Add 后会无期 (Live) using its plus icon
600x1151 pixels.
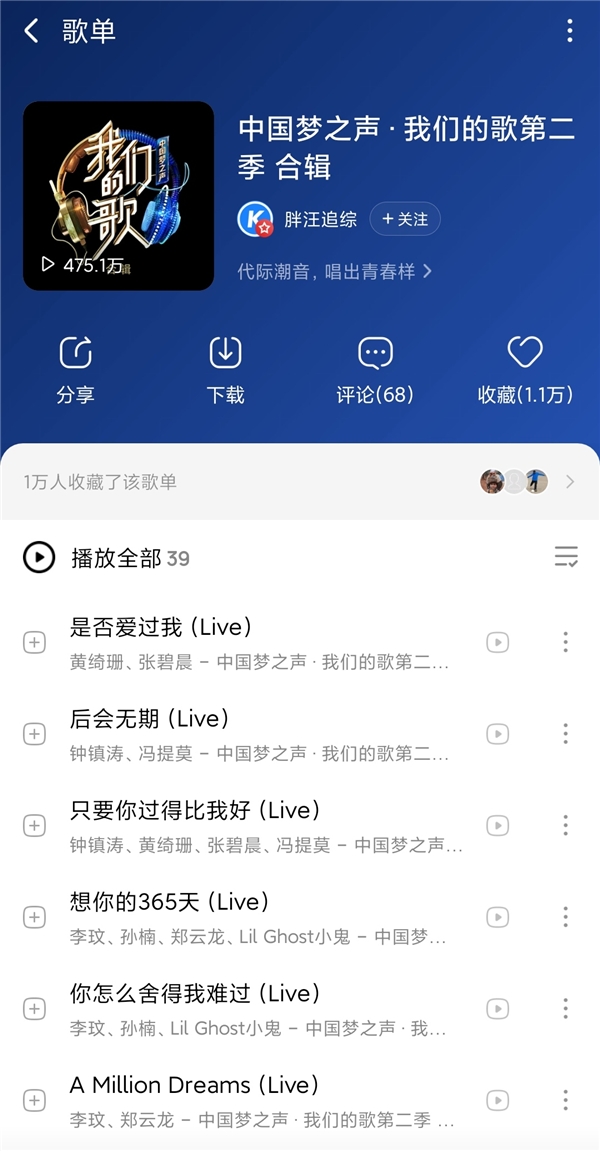click(34, 734)
